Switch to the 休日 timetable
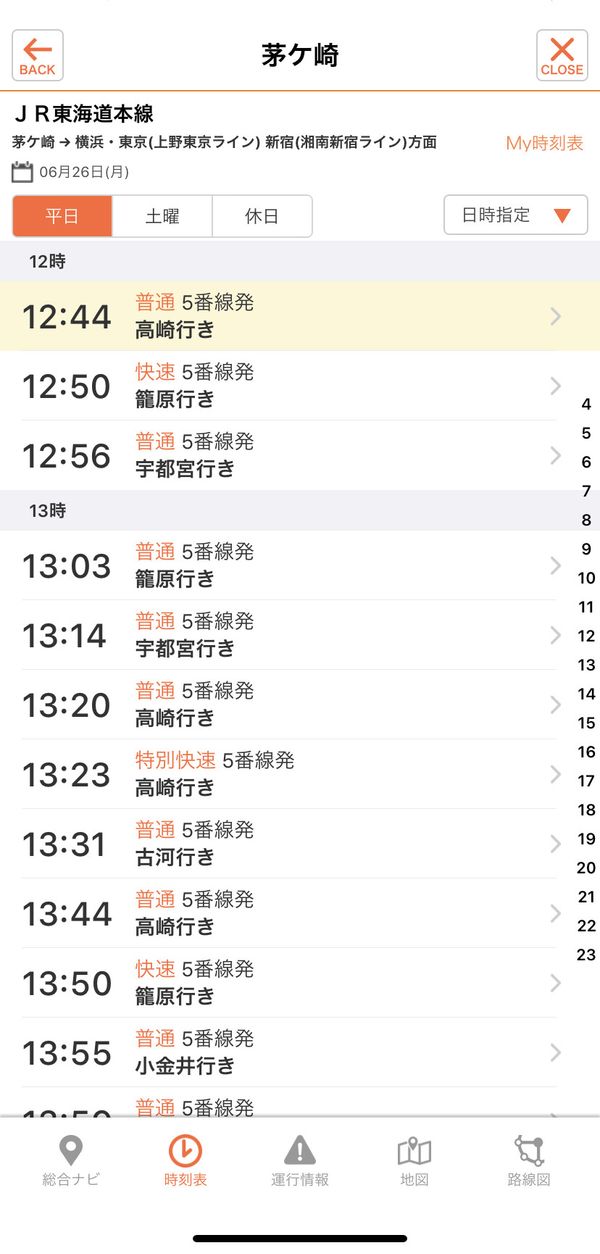 point(262,216)
